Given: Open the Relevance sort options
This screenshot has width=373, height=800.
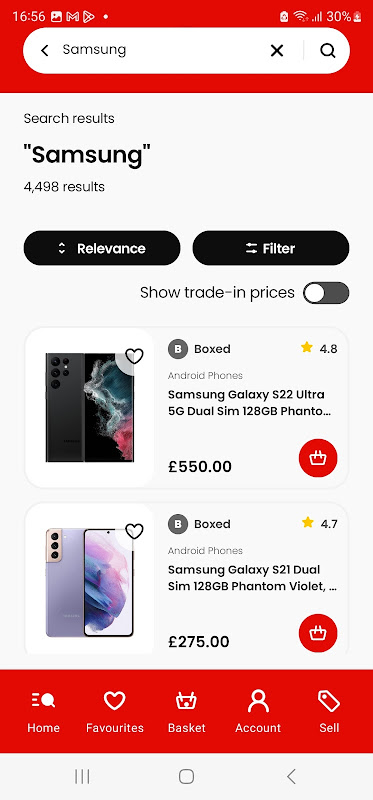Looking at the screenshot, I should (x=102, y=248).
